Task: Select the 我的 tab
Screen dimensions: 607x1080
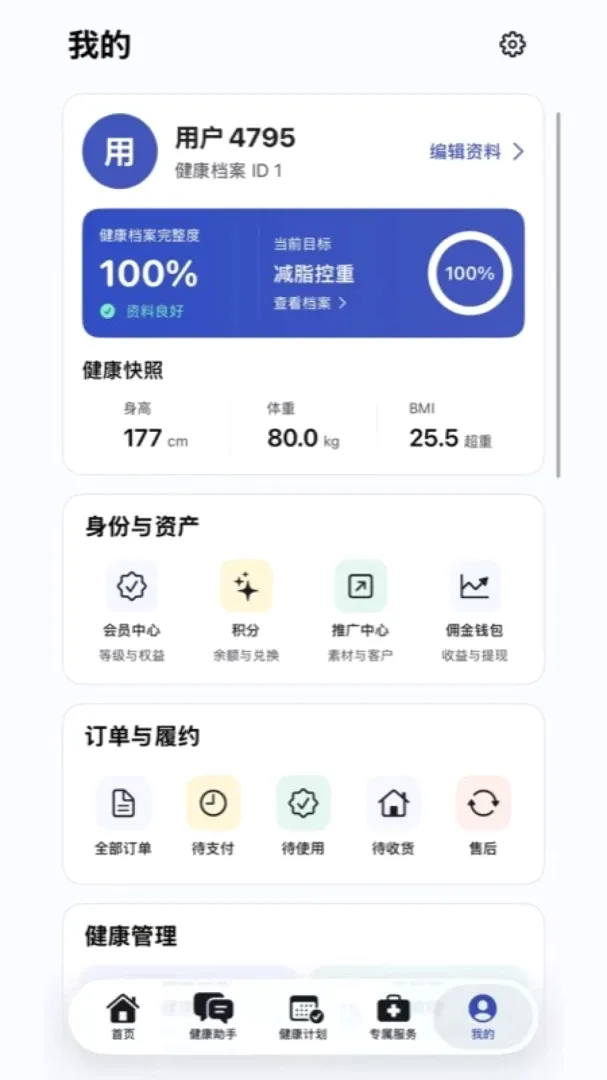Action: click(x=483, y=1017)
